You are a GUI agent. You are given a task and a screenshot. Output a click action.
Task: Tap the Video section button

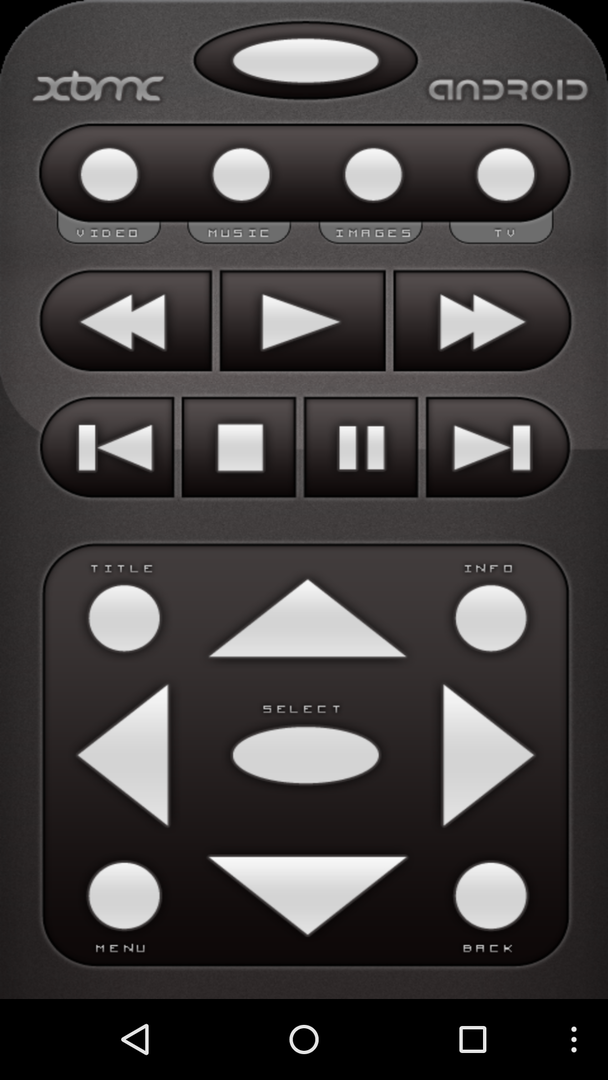pos(108,175)
